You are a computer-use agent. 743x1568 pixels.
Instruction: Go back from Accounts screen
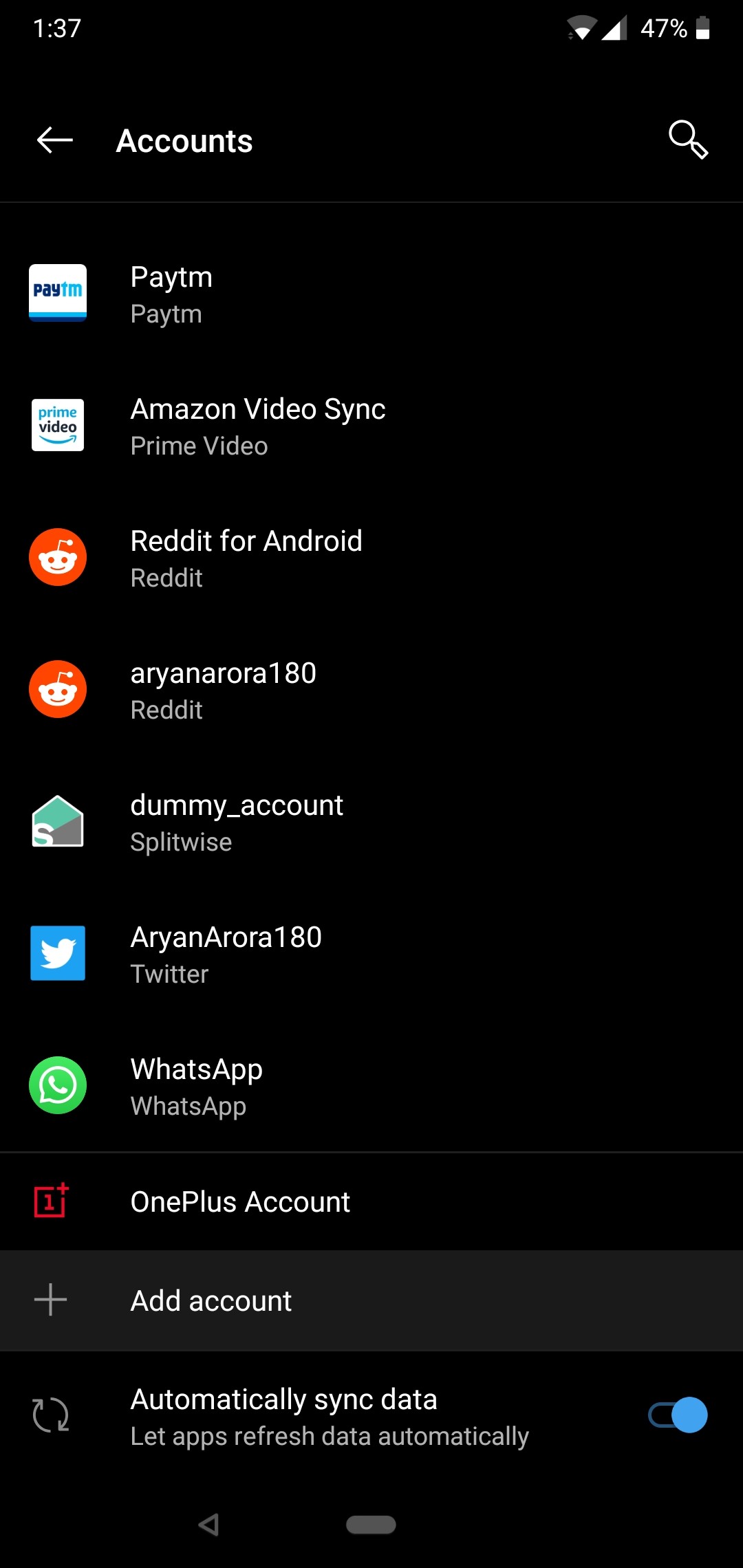(55, 140)
